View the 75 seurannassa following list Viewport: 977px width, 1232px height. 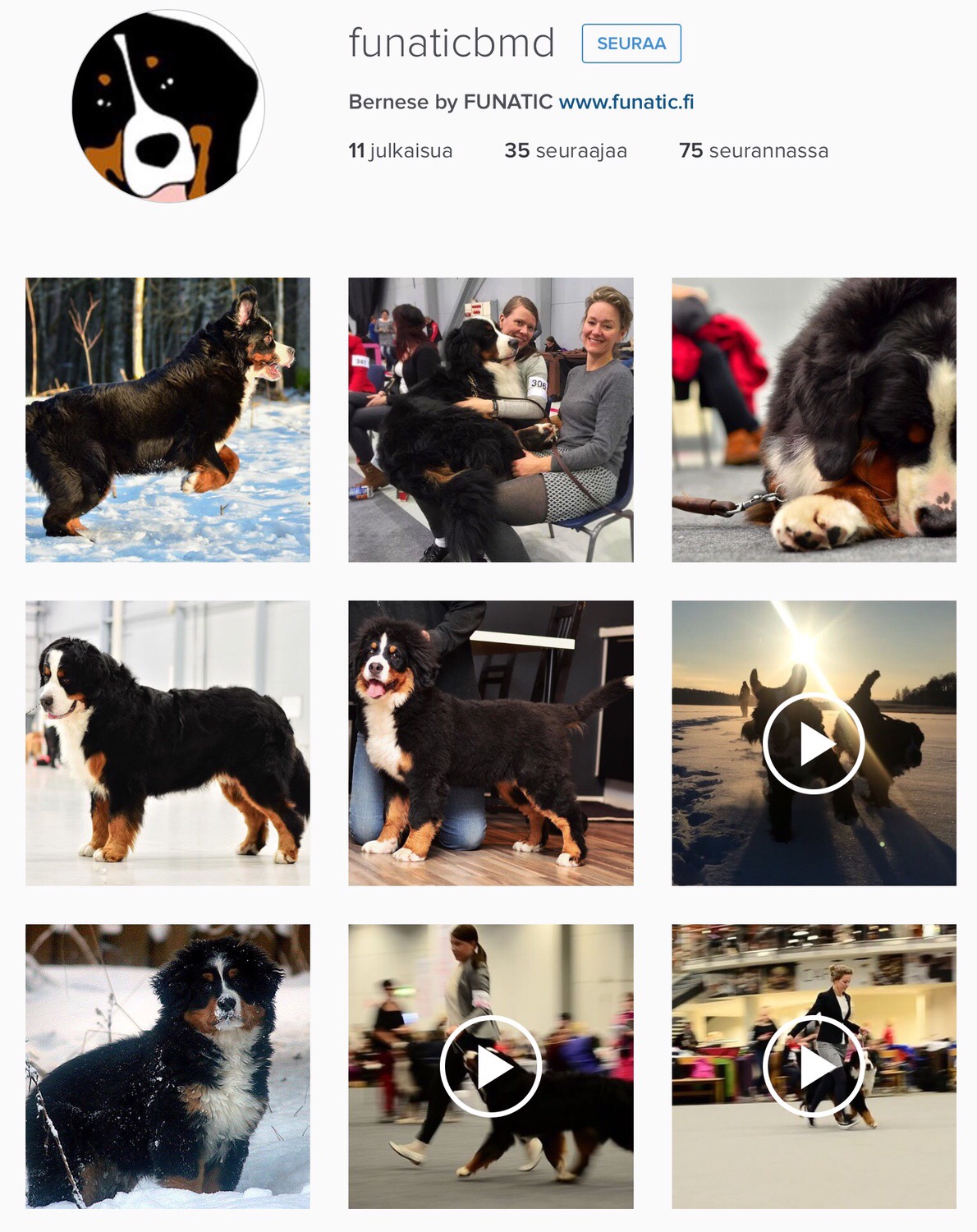(753, 150)
